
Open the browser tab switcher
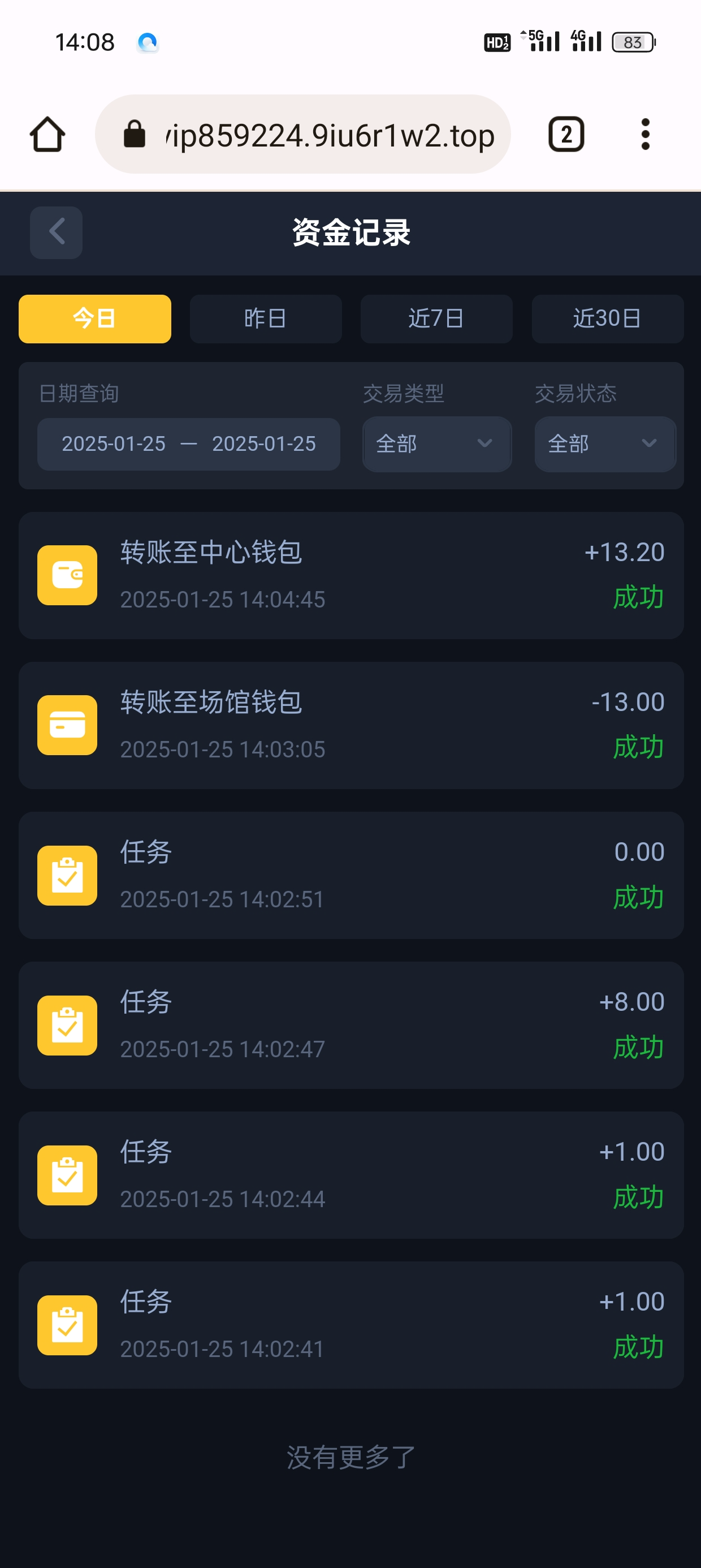(x=566, y=135)
